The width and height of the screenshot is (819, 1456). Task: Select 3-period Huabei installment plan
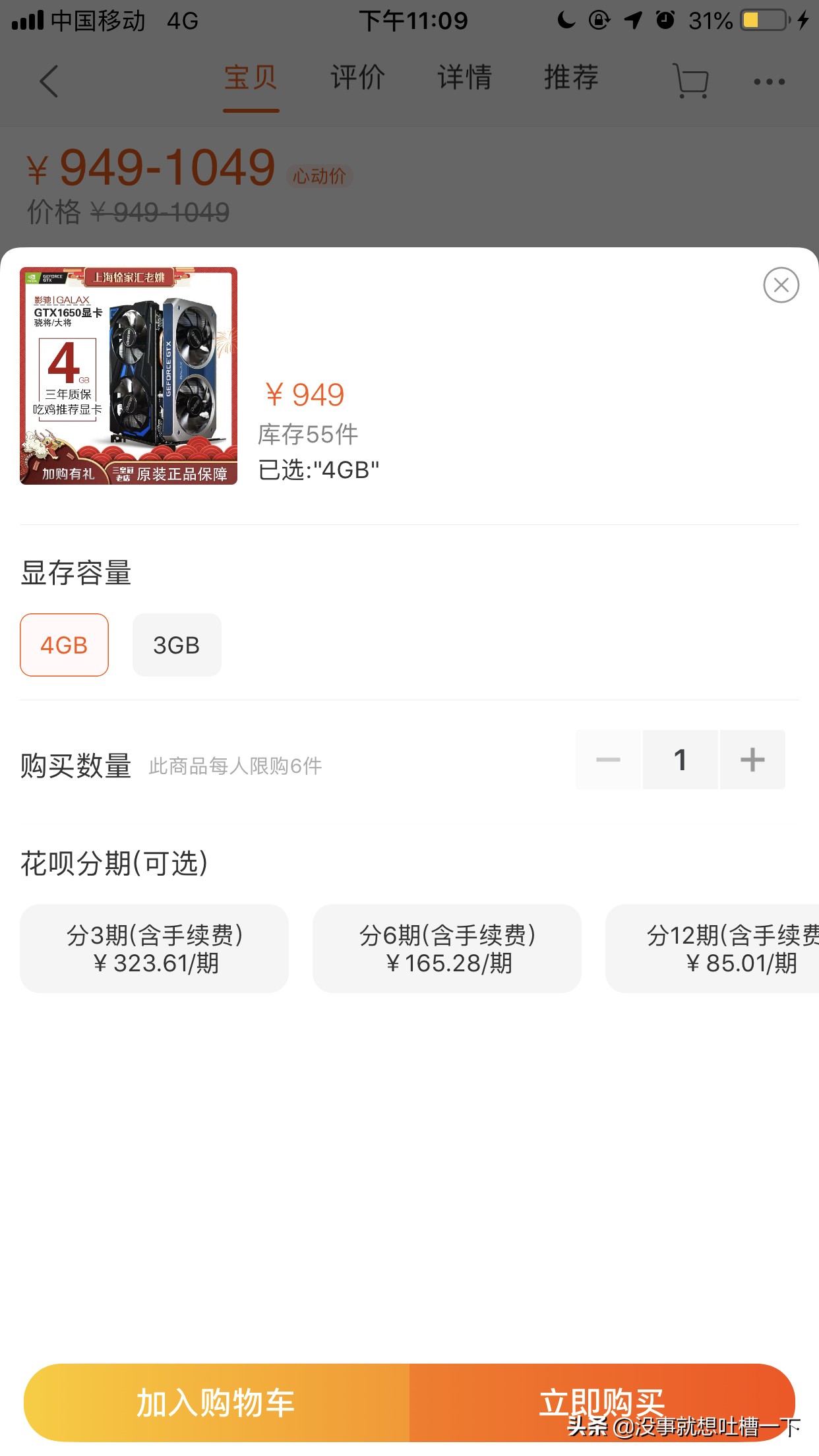pos(154,948)
